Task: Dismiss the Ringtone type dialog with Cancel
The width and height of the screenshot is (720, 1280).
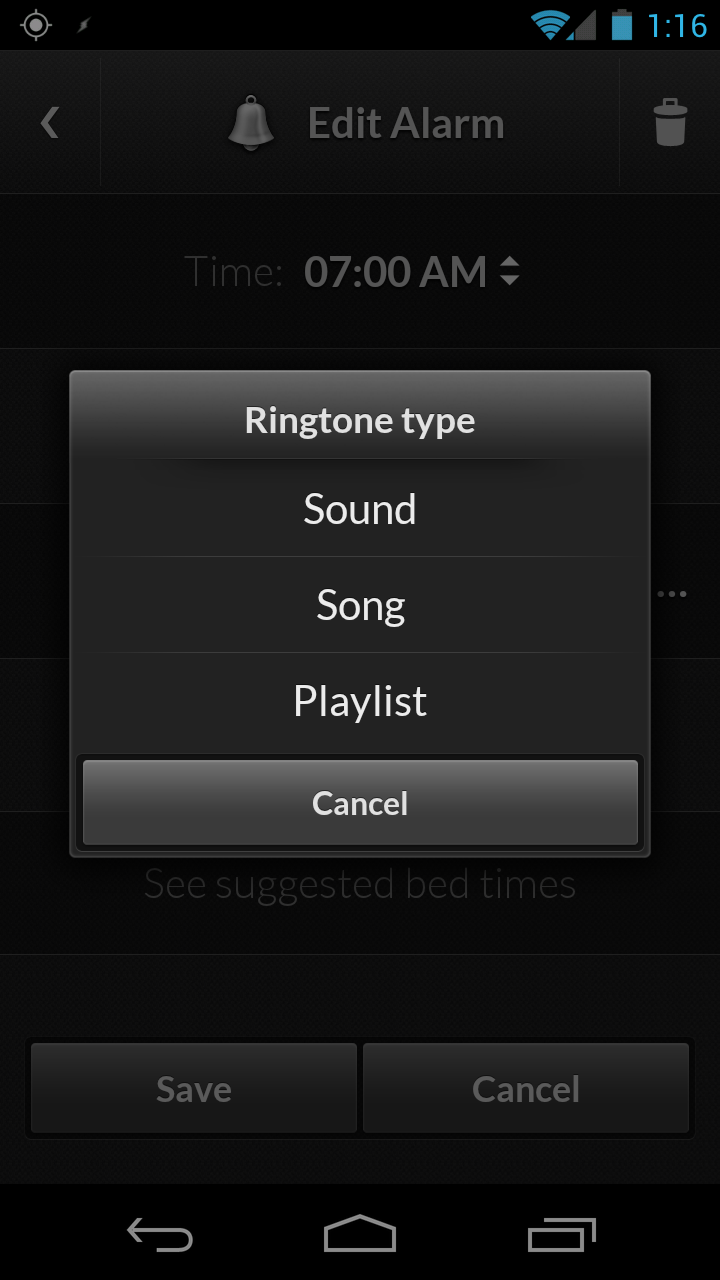Action: tap(360, 803)
